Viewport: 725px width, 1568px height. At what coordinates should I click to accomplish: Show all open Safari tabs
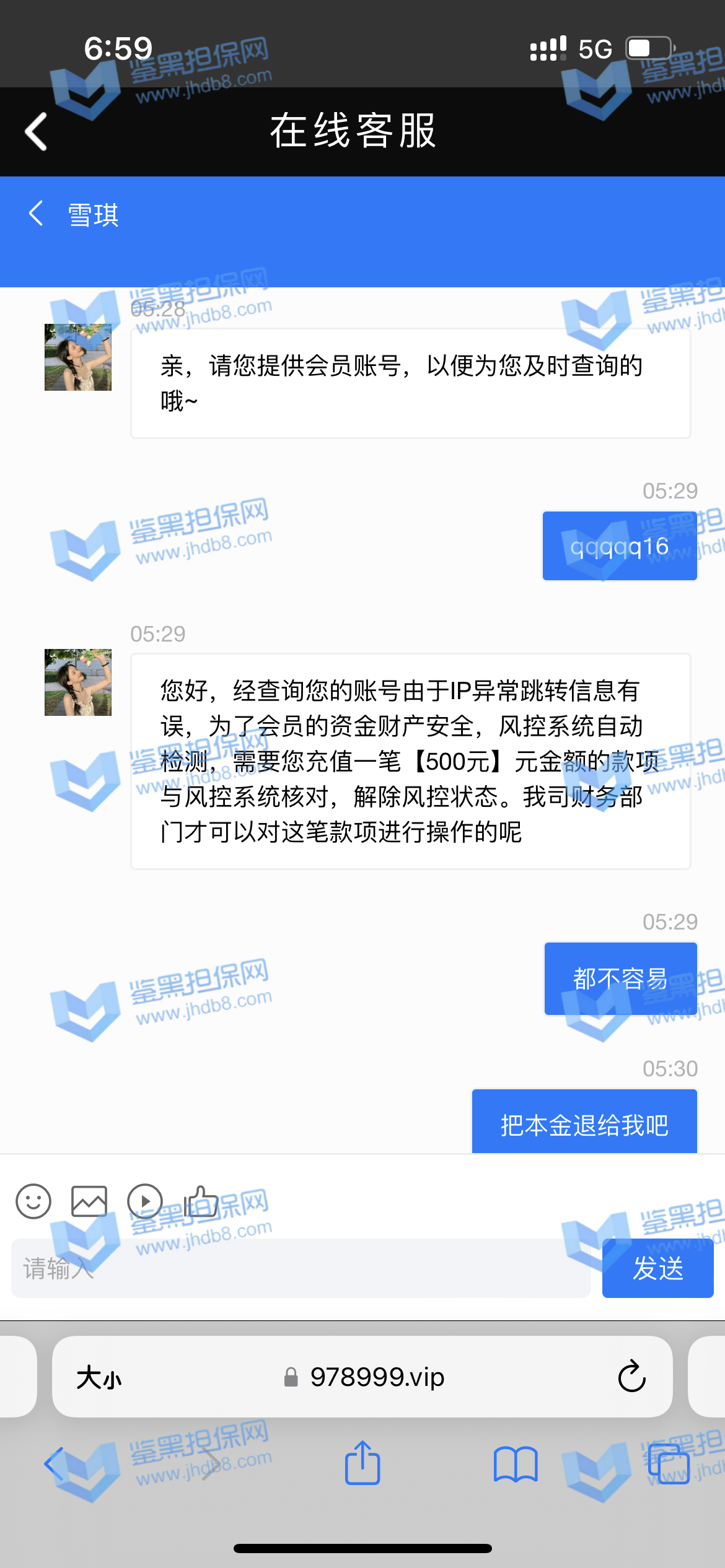(x=669, y=1464)
